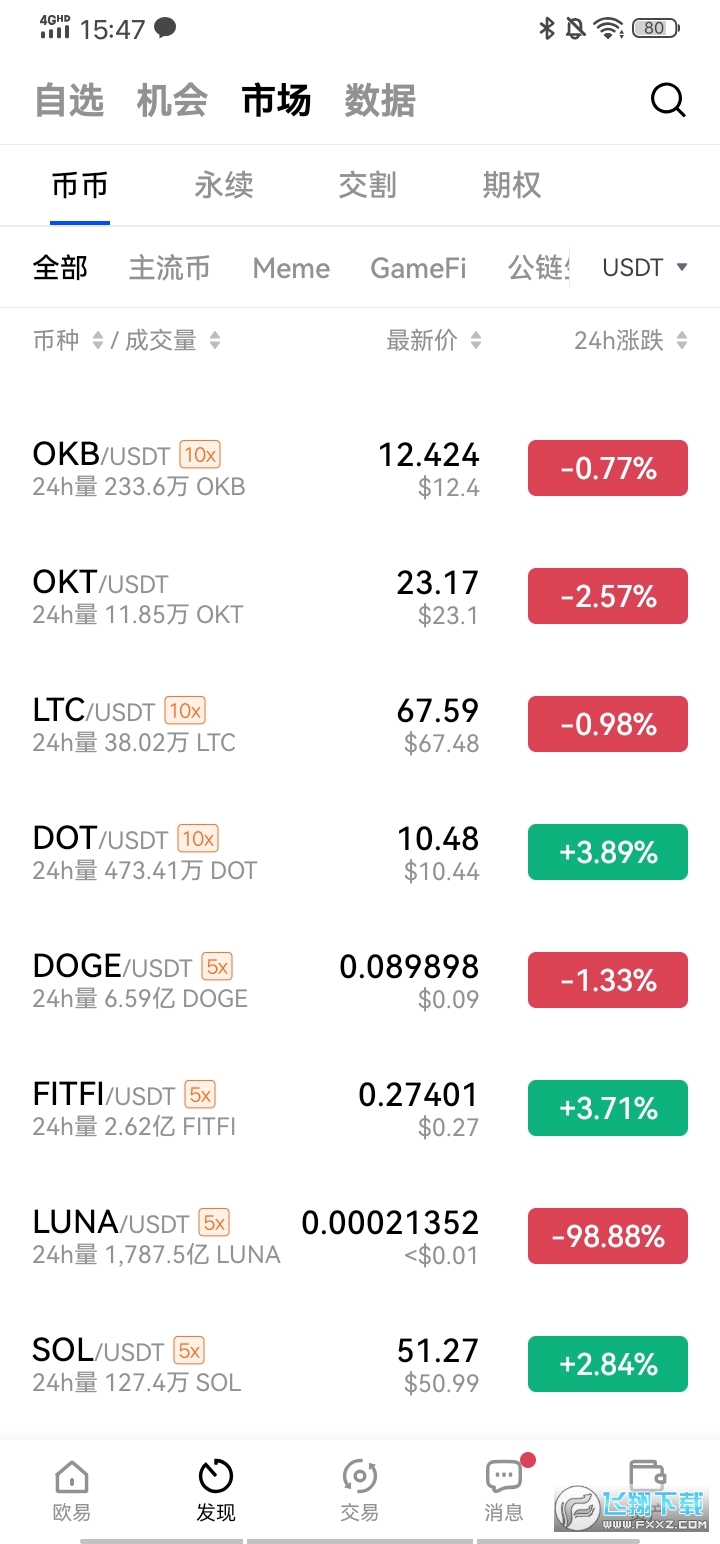720x1544 pixels.
Task: Open the 10x leverage badge next to OKB
Action: 197,454
